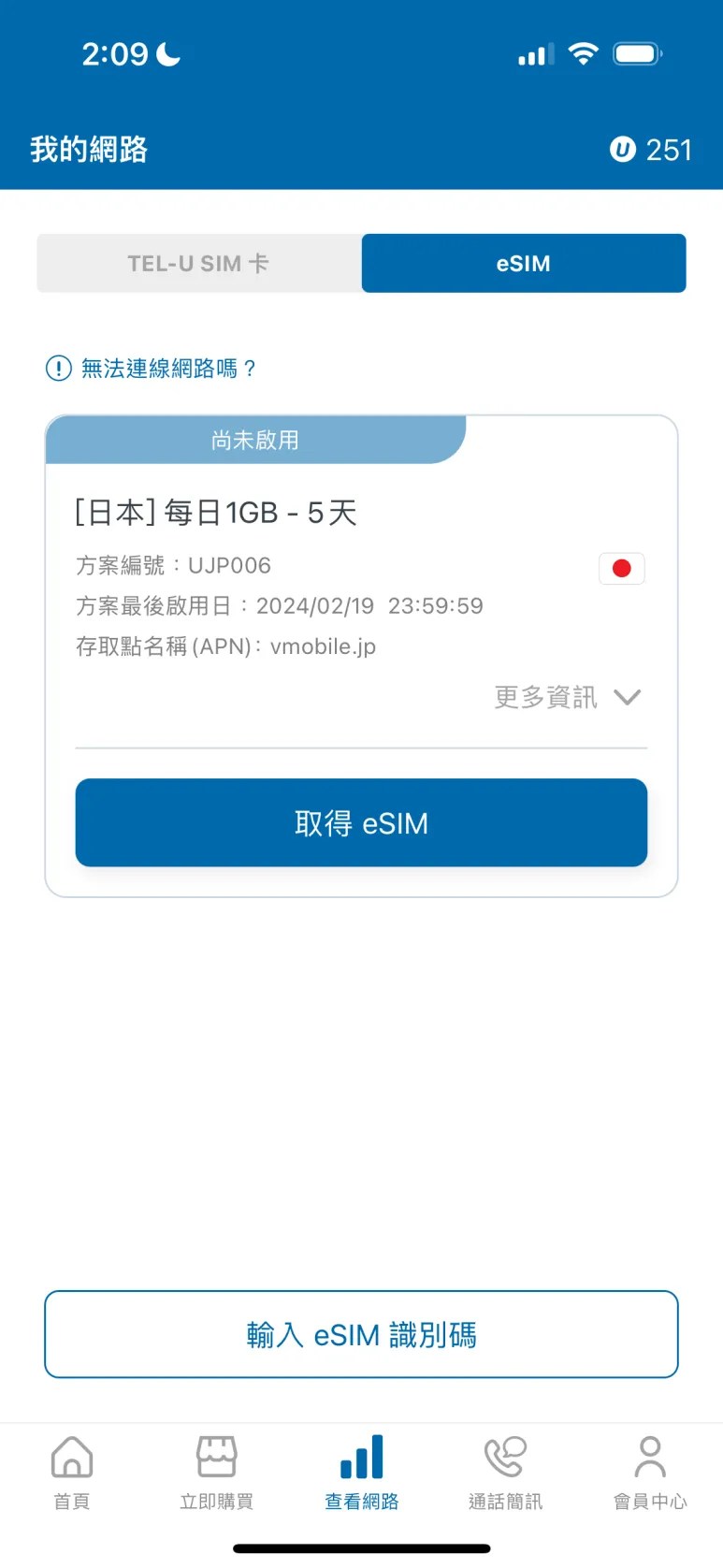
Task: Select the eSIM tab
Action: pyautogui.click(x=523, y=264)
